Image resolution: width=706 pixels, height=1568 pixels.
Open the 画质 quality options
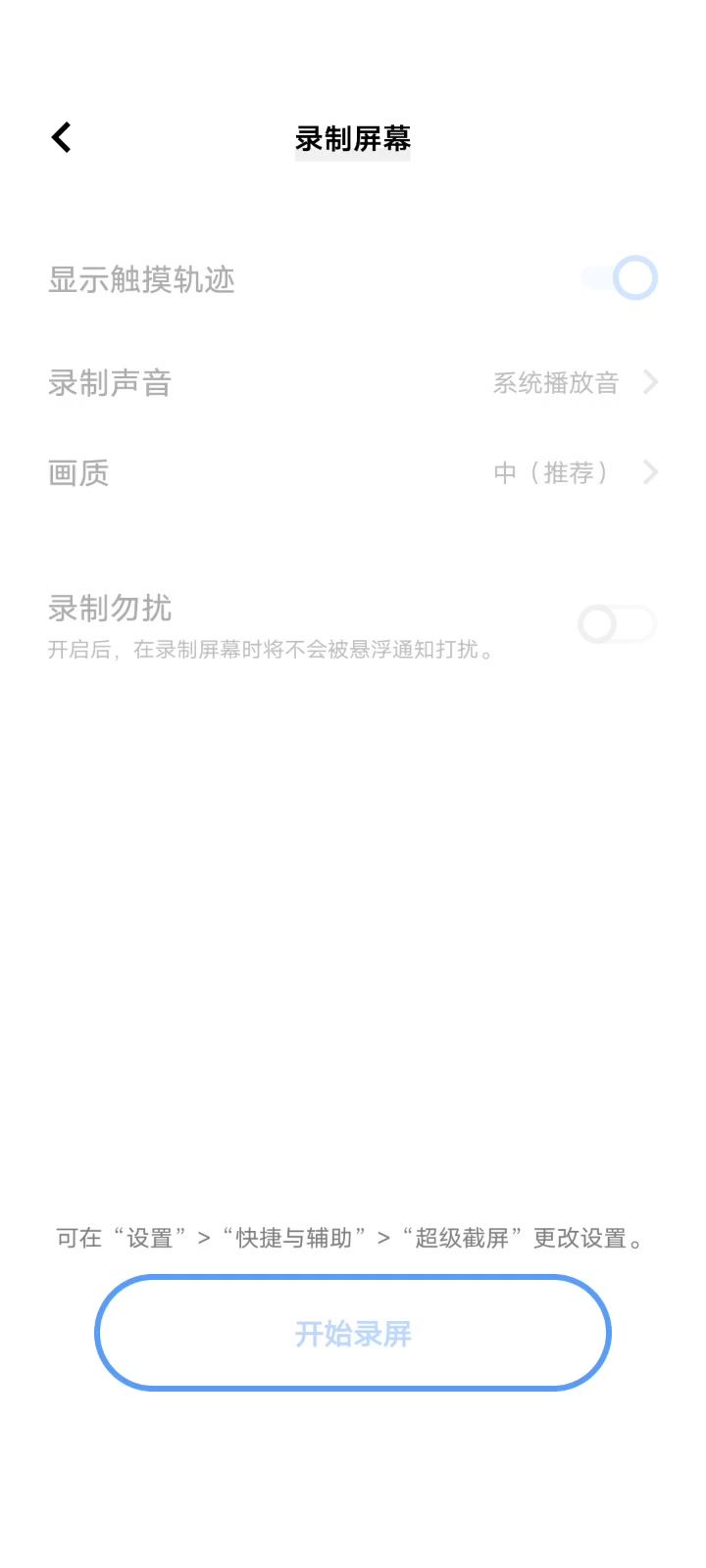353,473
